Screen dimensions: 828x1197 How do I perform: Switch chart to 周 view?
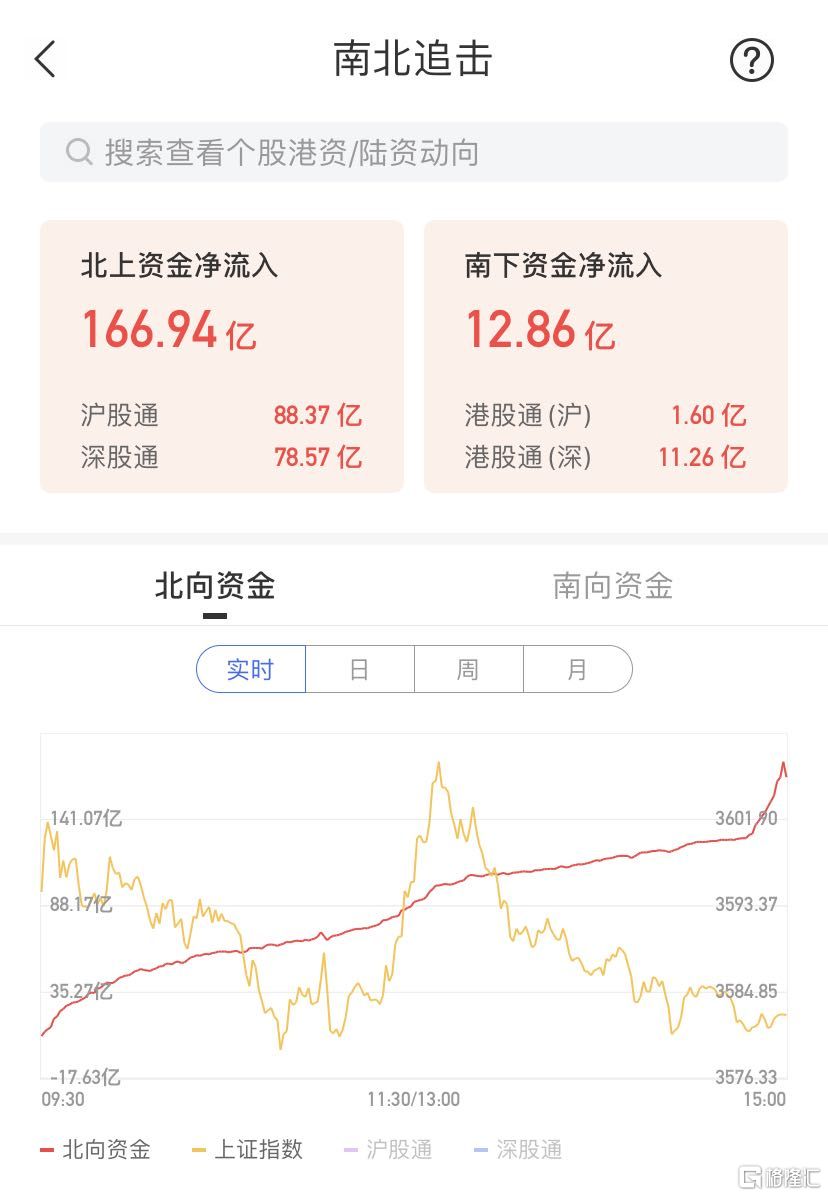click(468, 669)
